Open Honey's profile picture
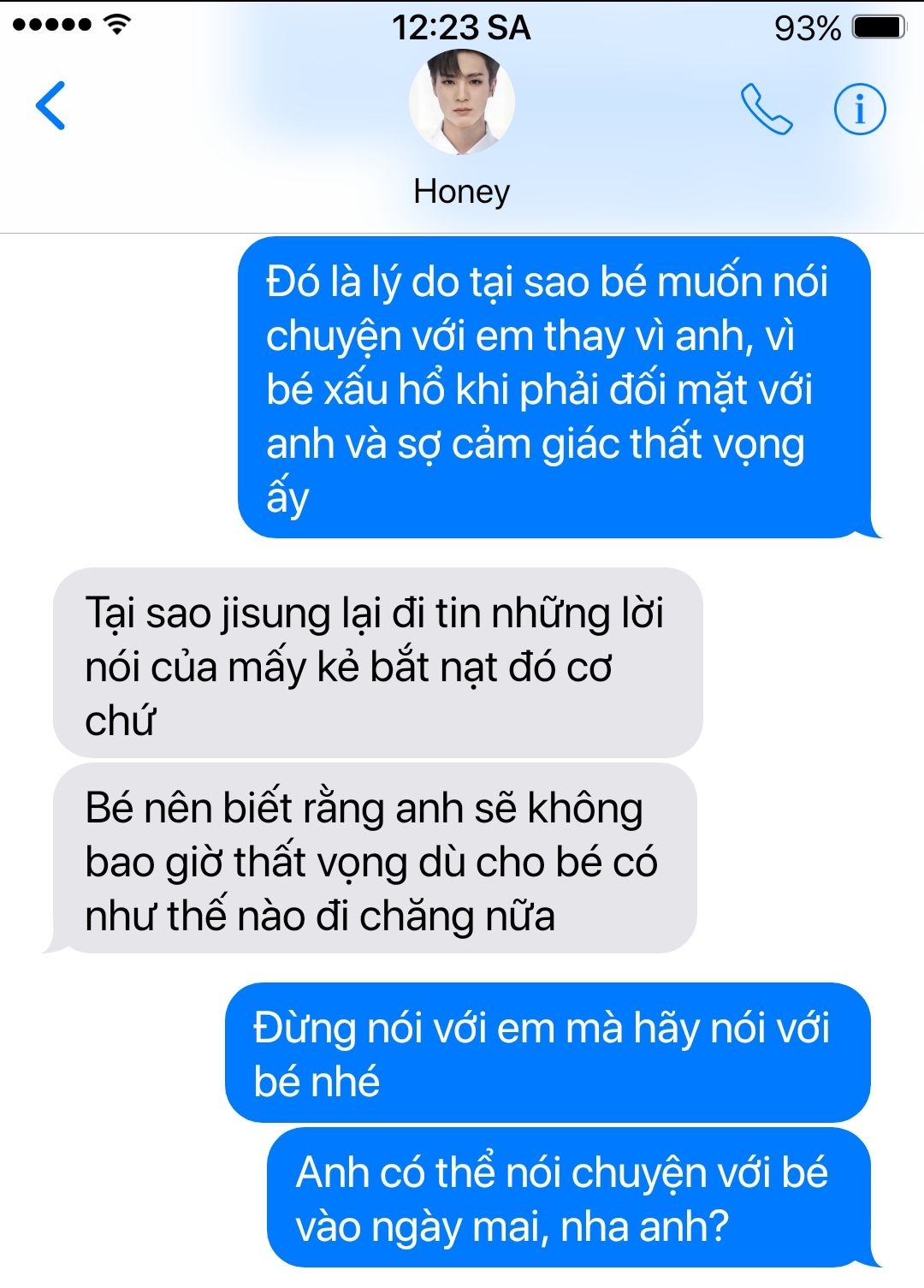 (462, 102)
